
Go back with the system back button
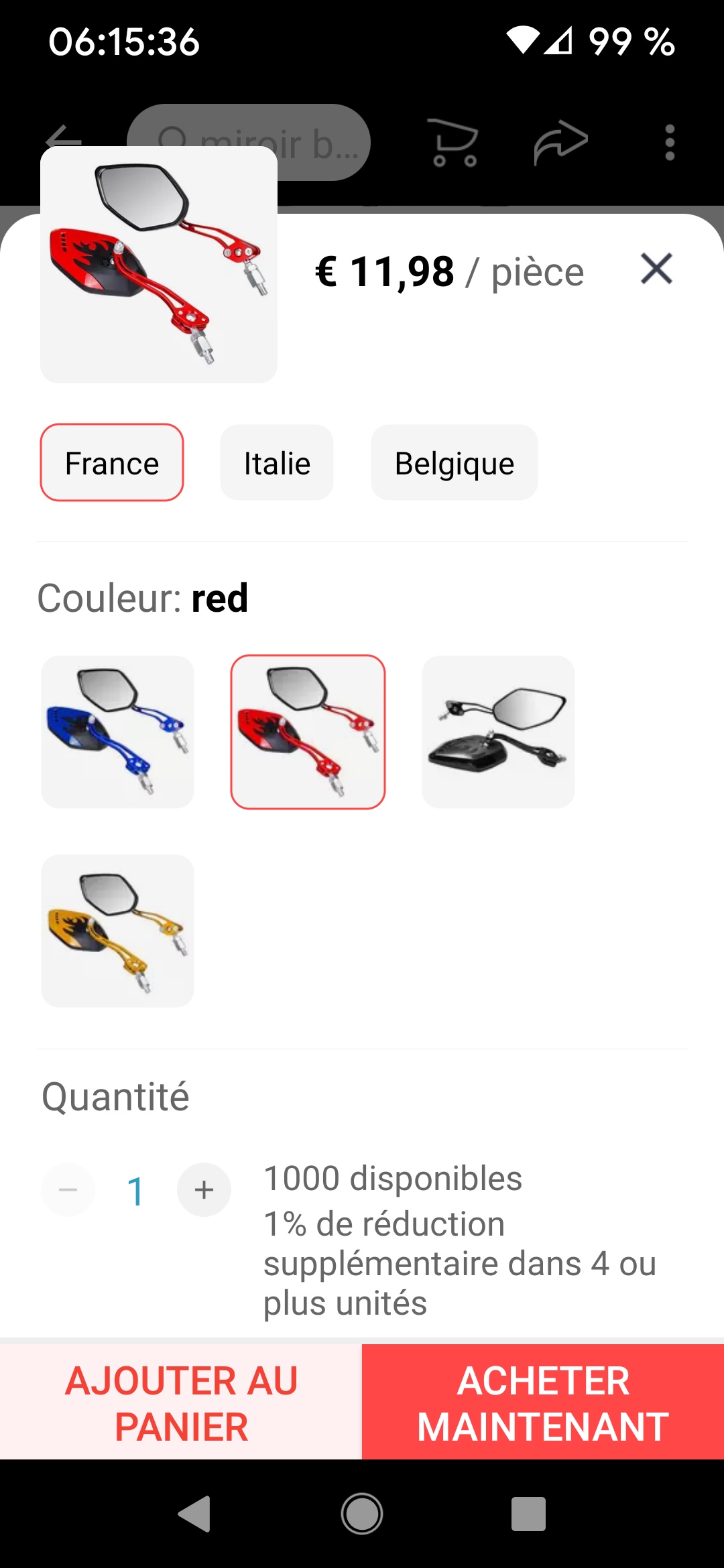click(194, 1514)
